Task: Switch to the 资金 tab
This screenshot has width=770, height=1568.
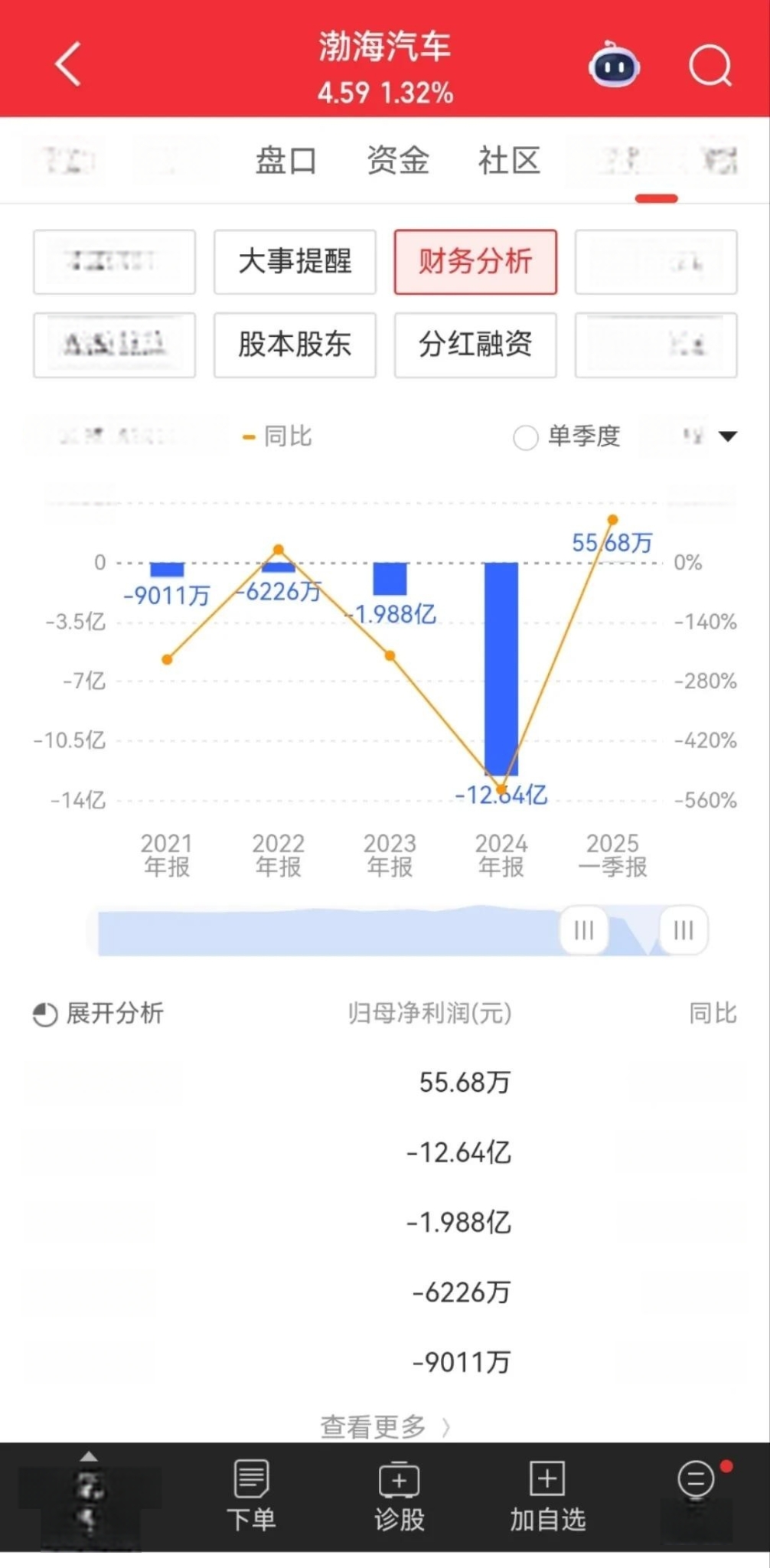Action: tap(397, 161)
